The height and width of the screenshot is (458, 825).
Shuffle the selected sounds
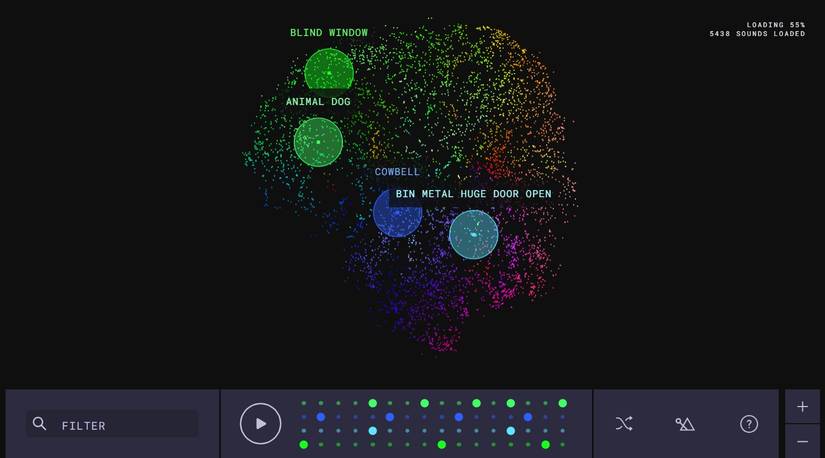pos(624,424)
